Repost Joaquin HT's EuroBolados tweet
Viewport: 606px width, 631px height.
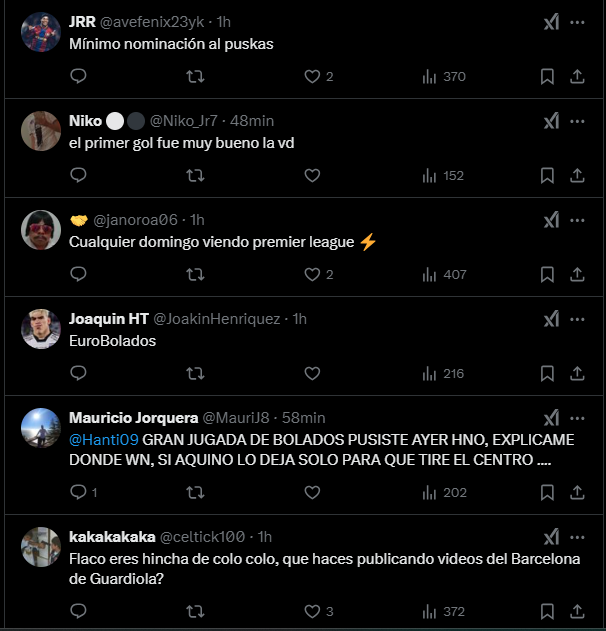[196, 373]
